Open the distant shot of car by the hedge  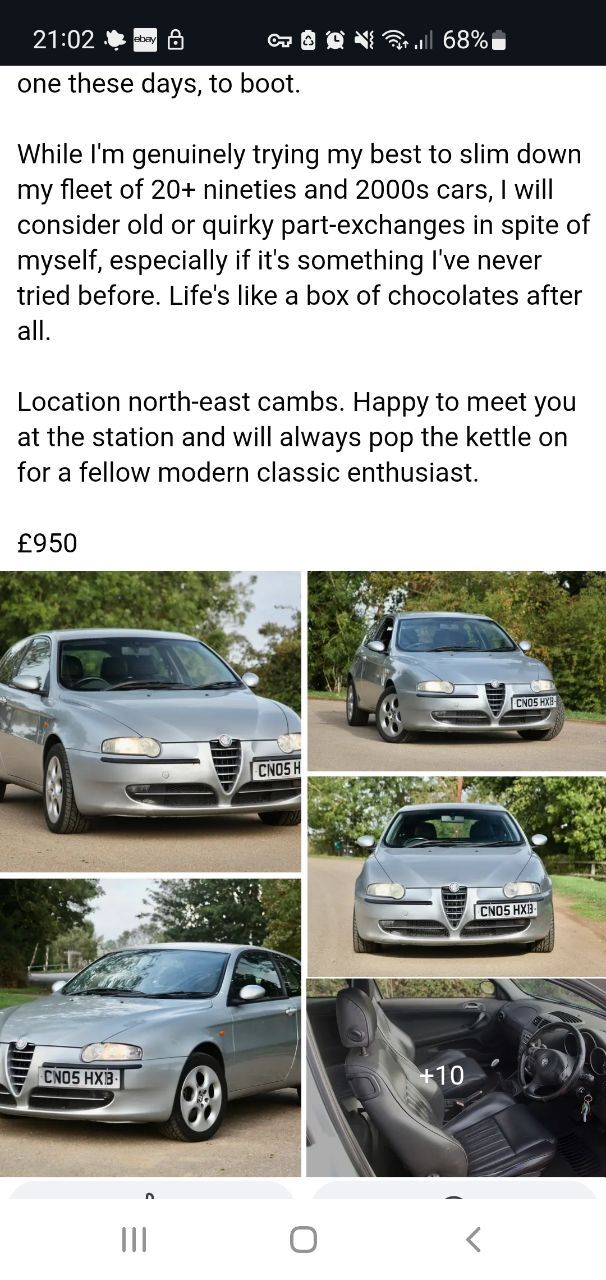pyautogui.click(x=455, y=671)
